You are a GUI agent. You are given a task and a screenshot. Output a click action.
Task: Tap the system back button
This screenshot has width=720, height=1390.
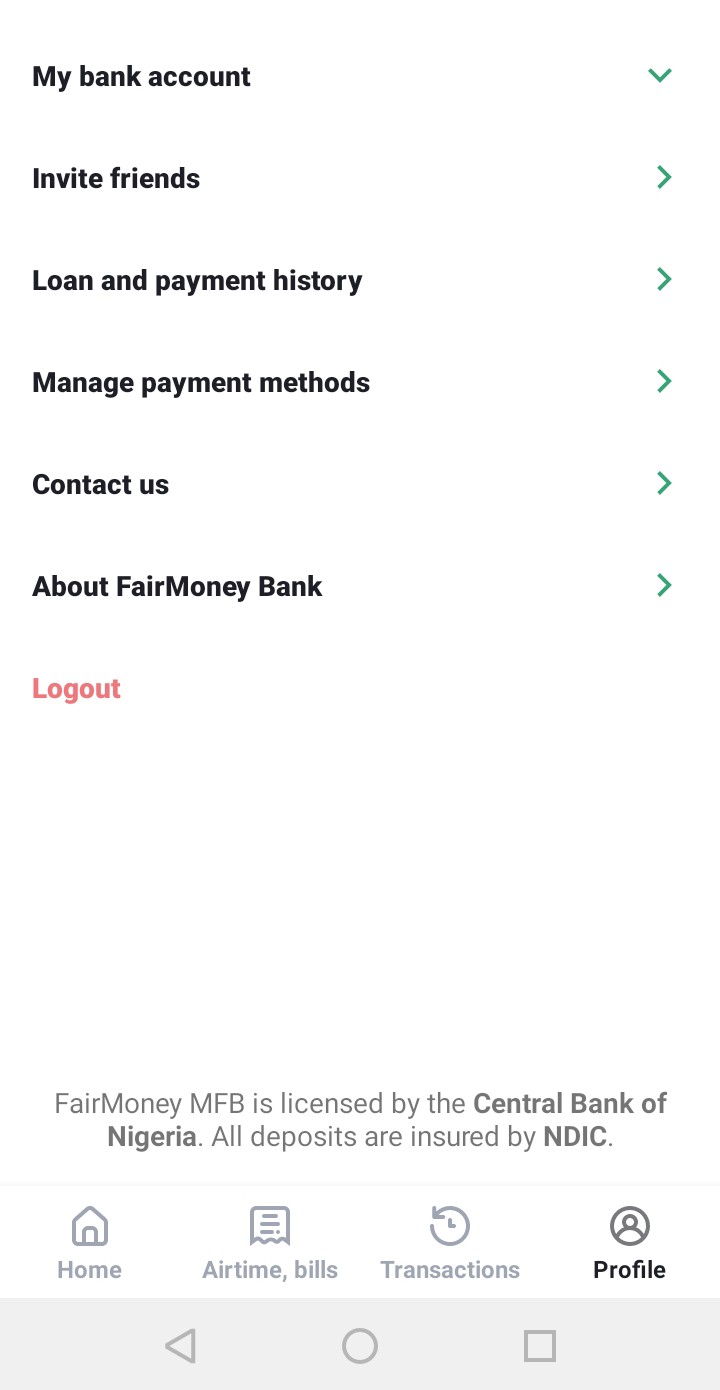coord(180,1346)
